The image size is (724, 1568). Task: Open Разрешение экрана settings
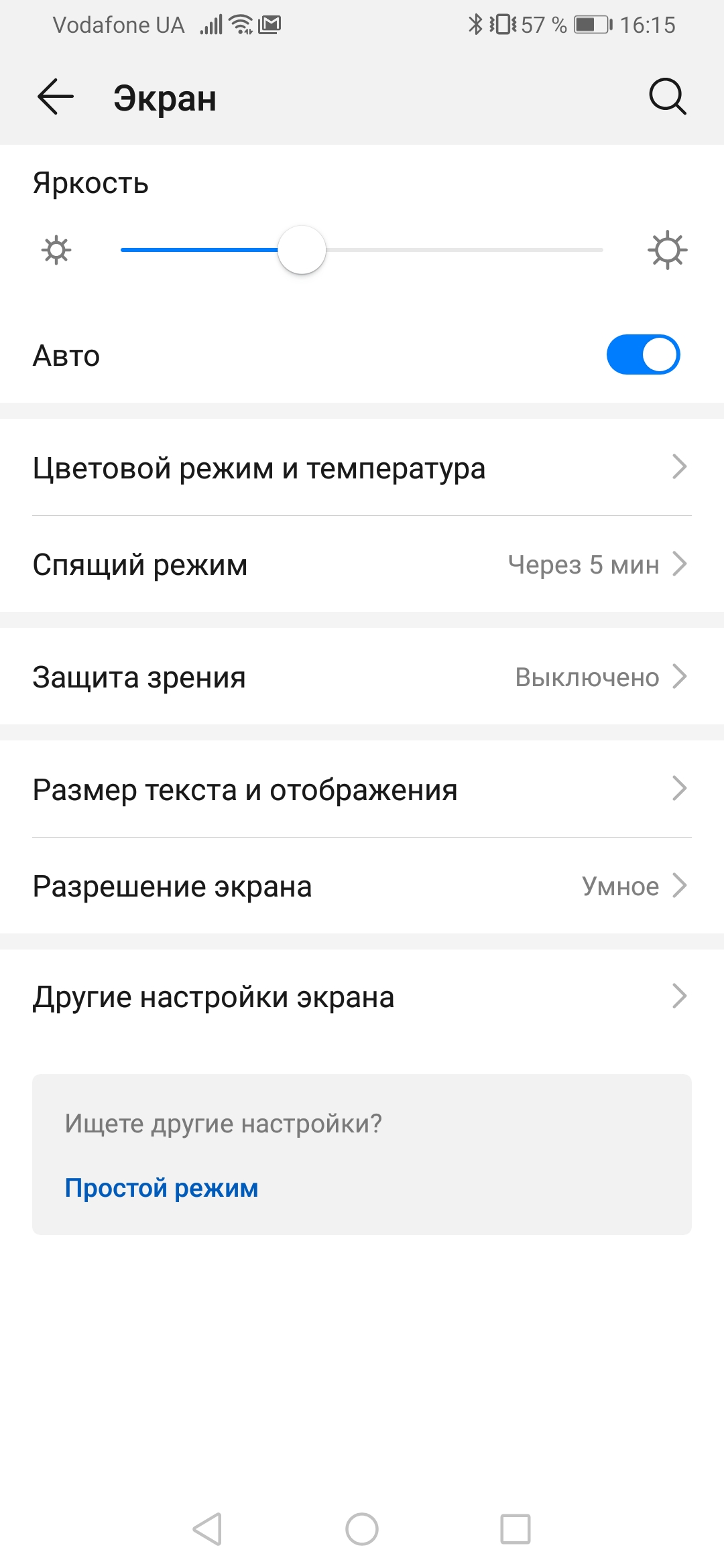pyautogui.click(x=362, y=886)
